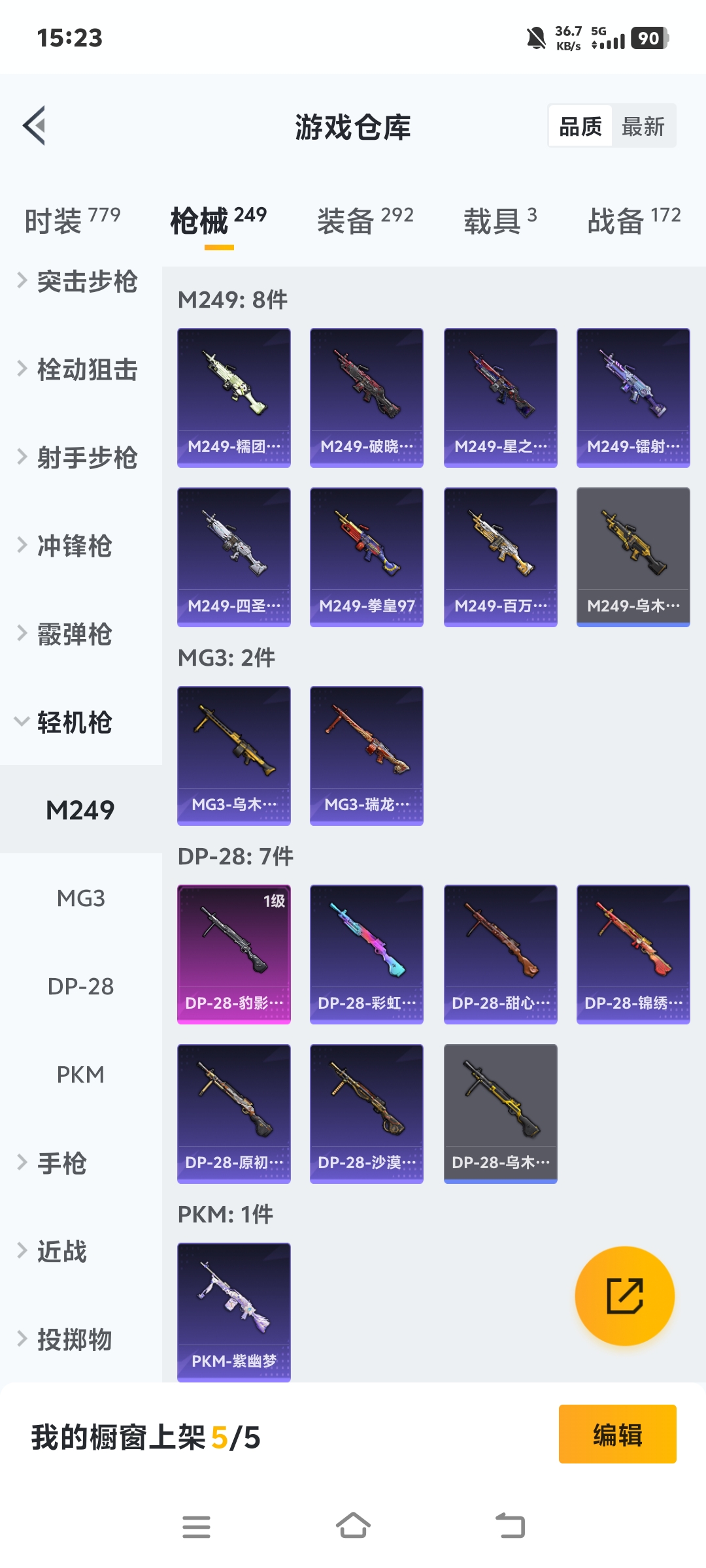The width and height of the screenshot is (706, 1568).
Task: Go to the system home screen
Action: (x=353, y=1527)
